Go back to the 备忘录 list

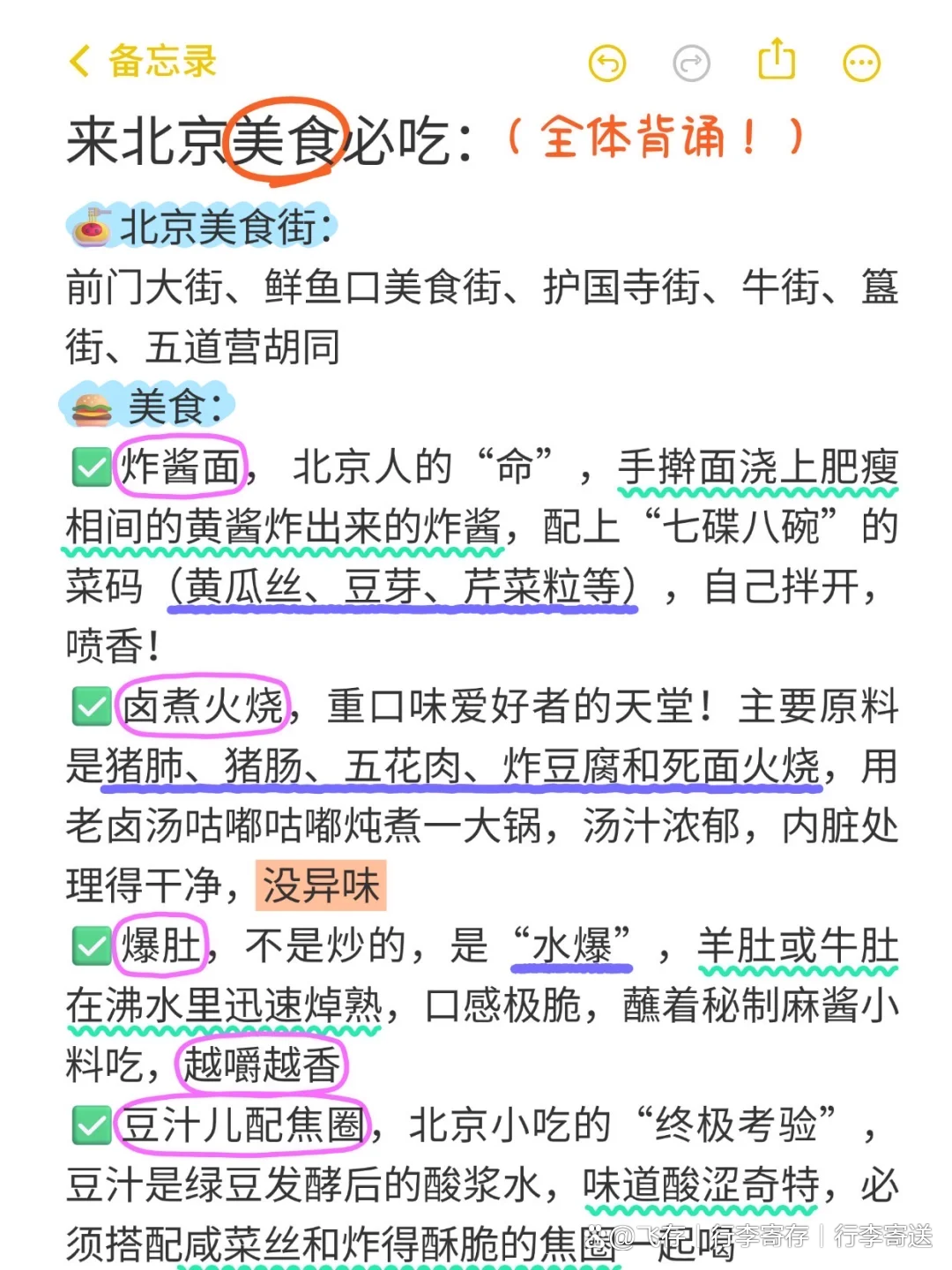click(141, 63)
